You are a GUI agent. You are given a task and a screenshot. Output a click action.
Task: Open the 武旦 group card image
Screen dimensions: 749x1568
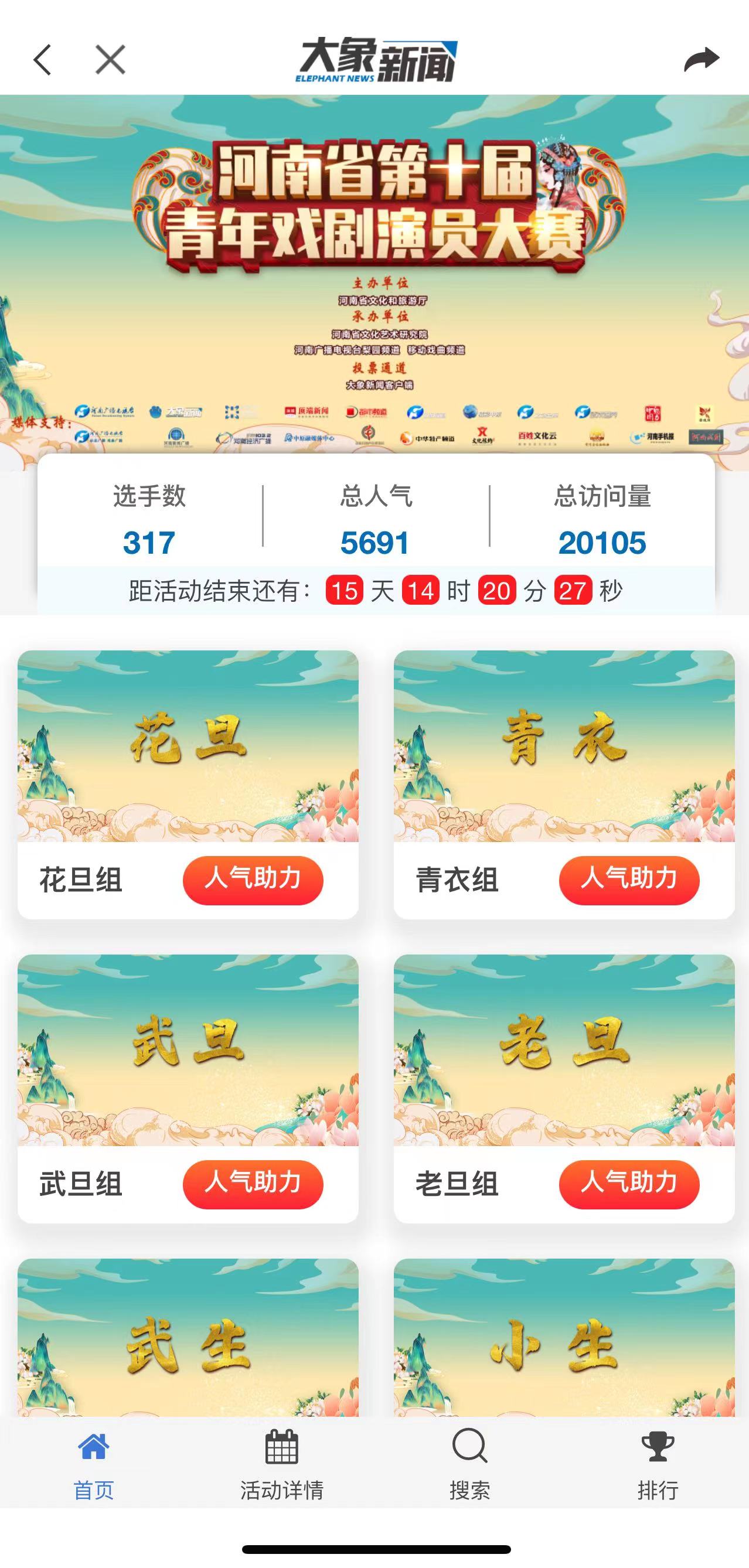click(x=188, y=1050)
